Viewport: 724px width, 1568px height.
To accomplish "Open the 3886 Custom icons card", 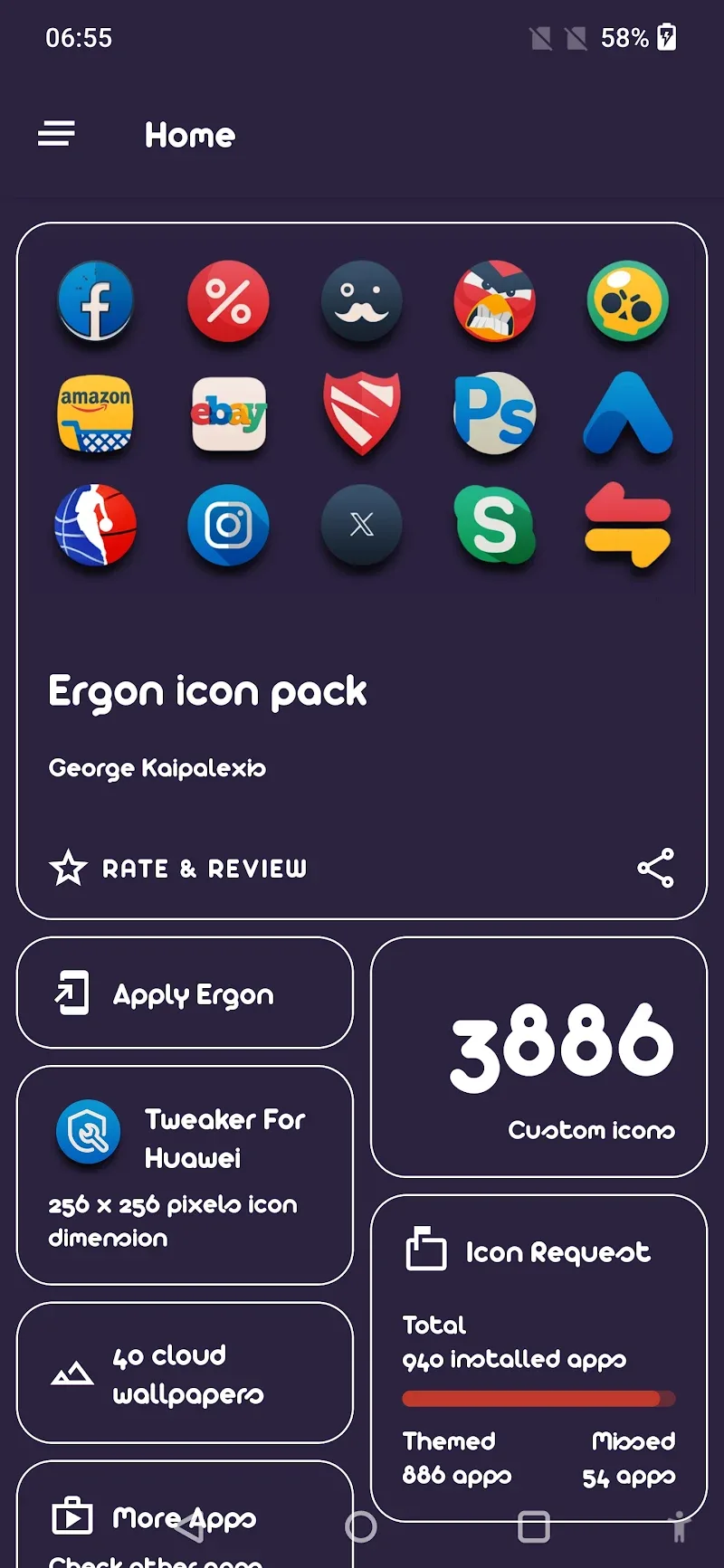I will click(538, 1057).
